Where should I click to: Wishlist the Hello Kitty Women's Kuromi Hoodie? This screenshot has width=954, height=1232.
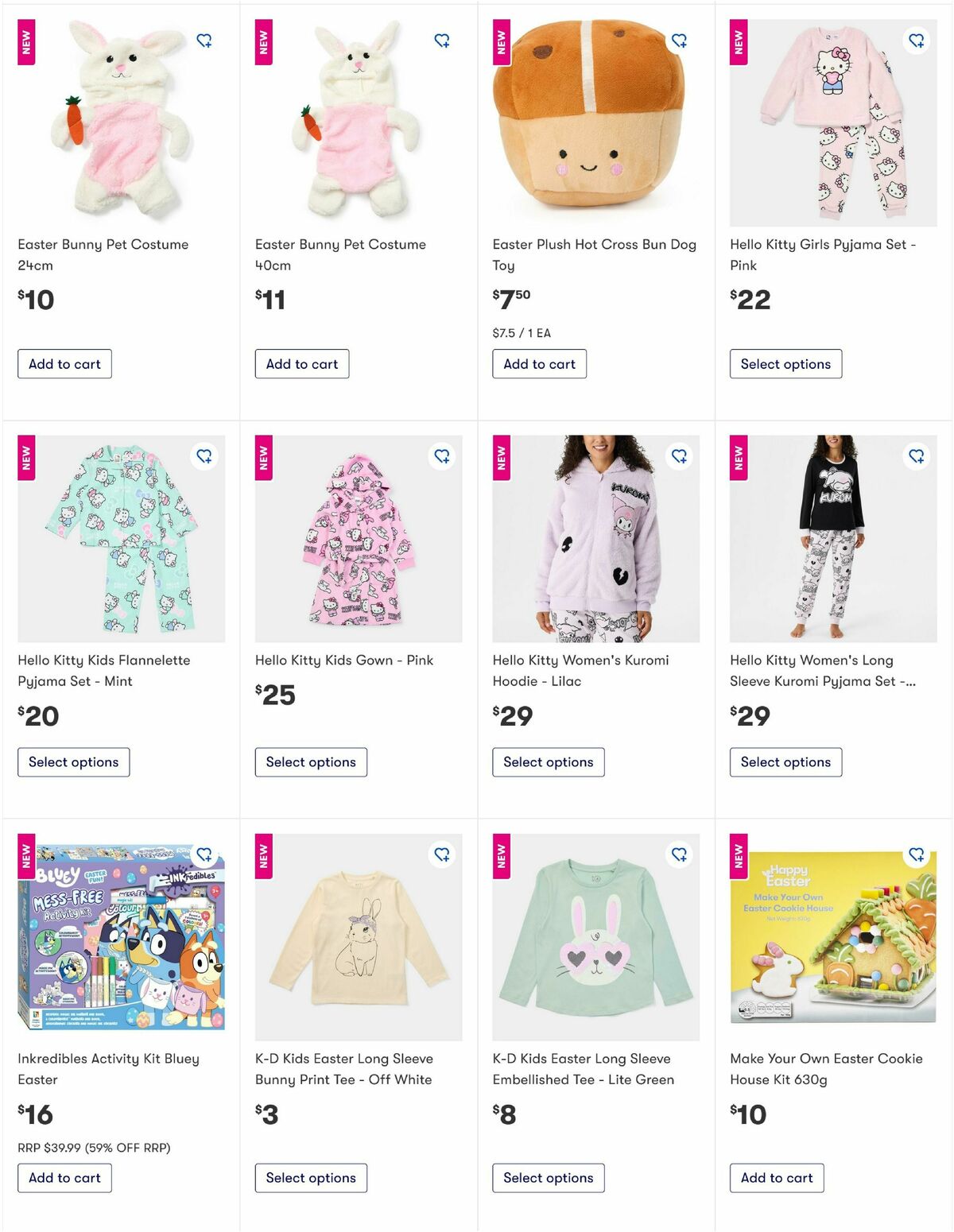(681, 456)
